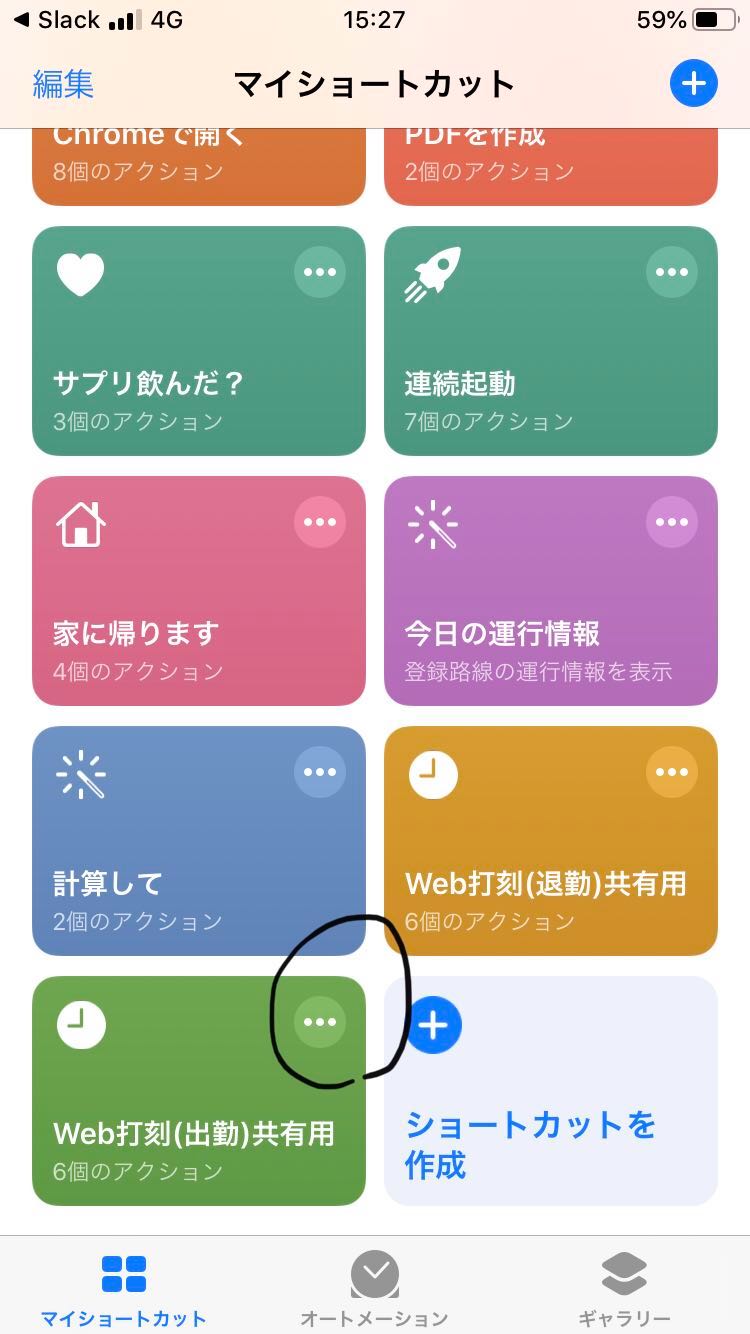Open the circled ellipsis on Web打刻(出勤)共有用

[319, 1022]
